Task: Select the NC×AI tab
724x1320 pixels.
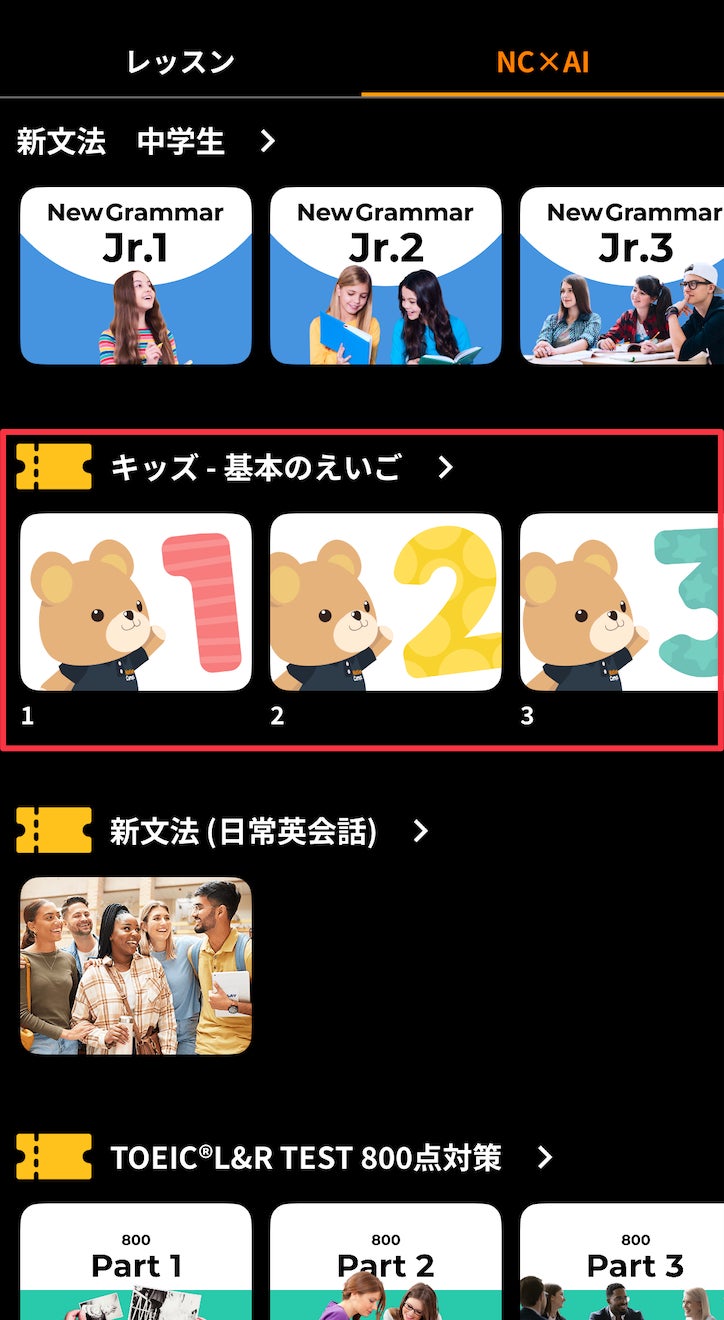Action: pos(542,62)
